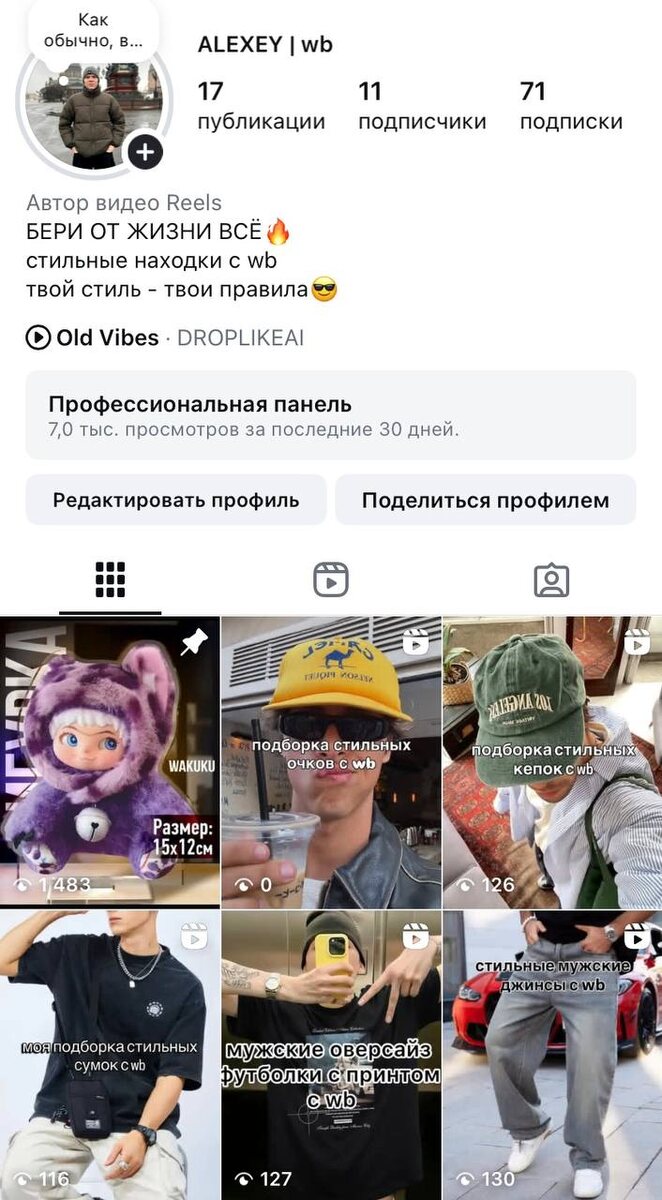The width and height of the screenshot is (662, 1200).
Task: Open the reel about стильных очков
Action: click(331, 760)
